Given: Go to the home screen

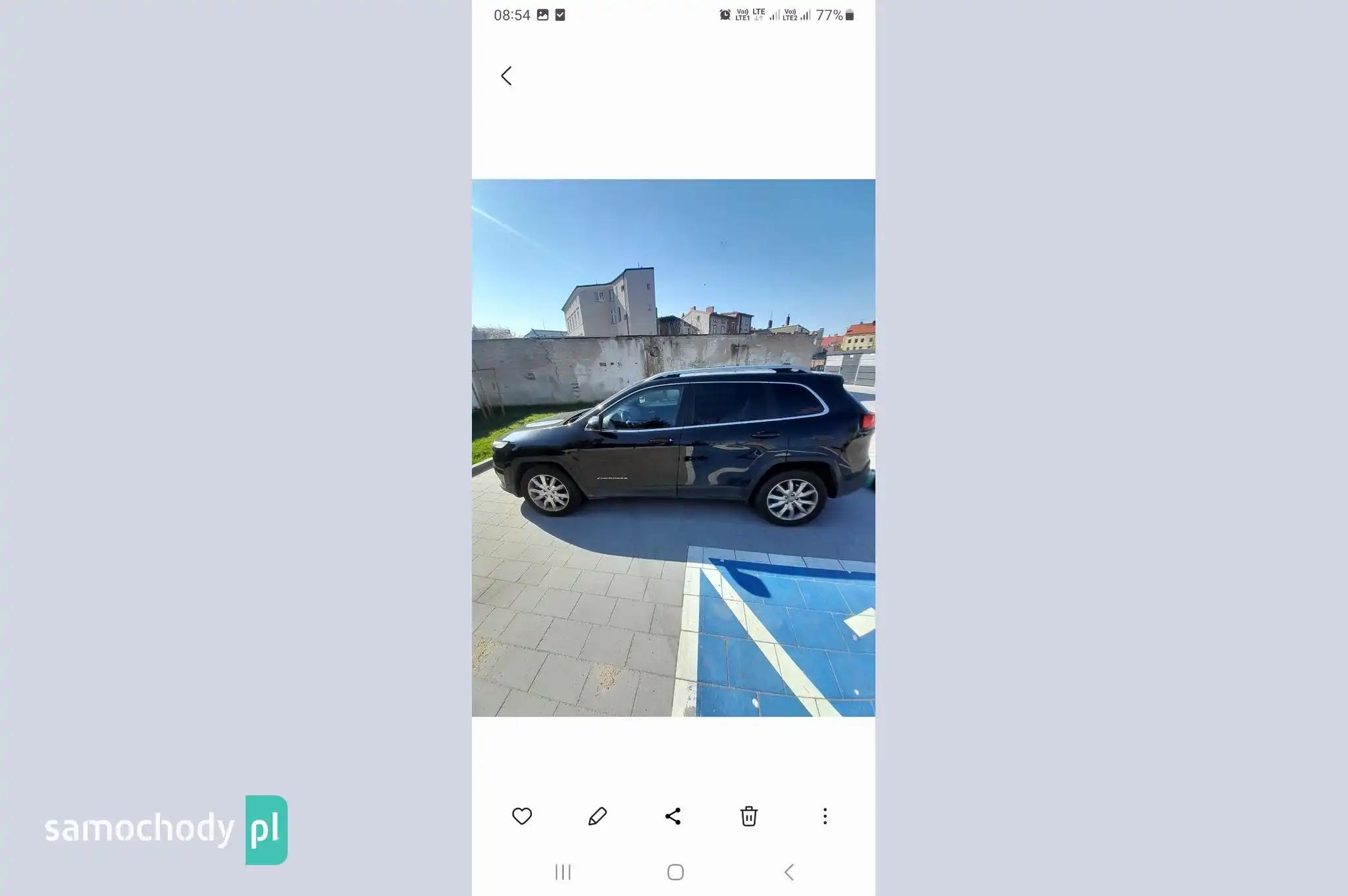Looking at the screenshot, I should pyautogui.click(x=675, y=872).
